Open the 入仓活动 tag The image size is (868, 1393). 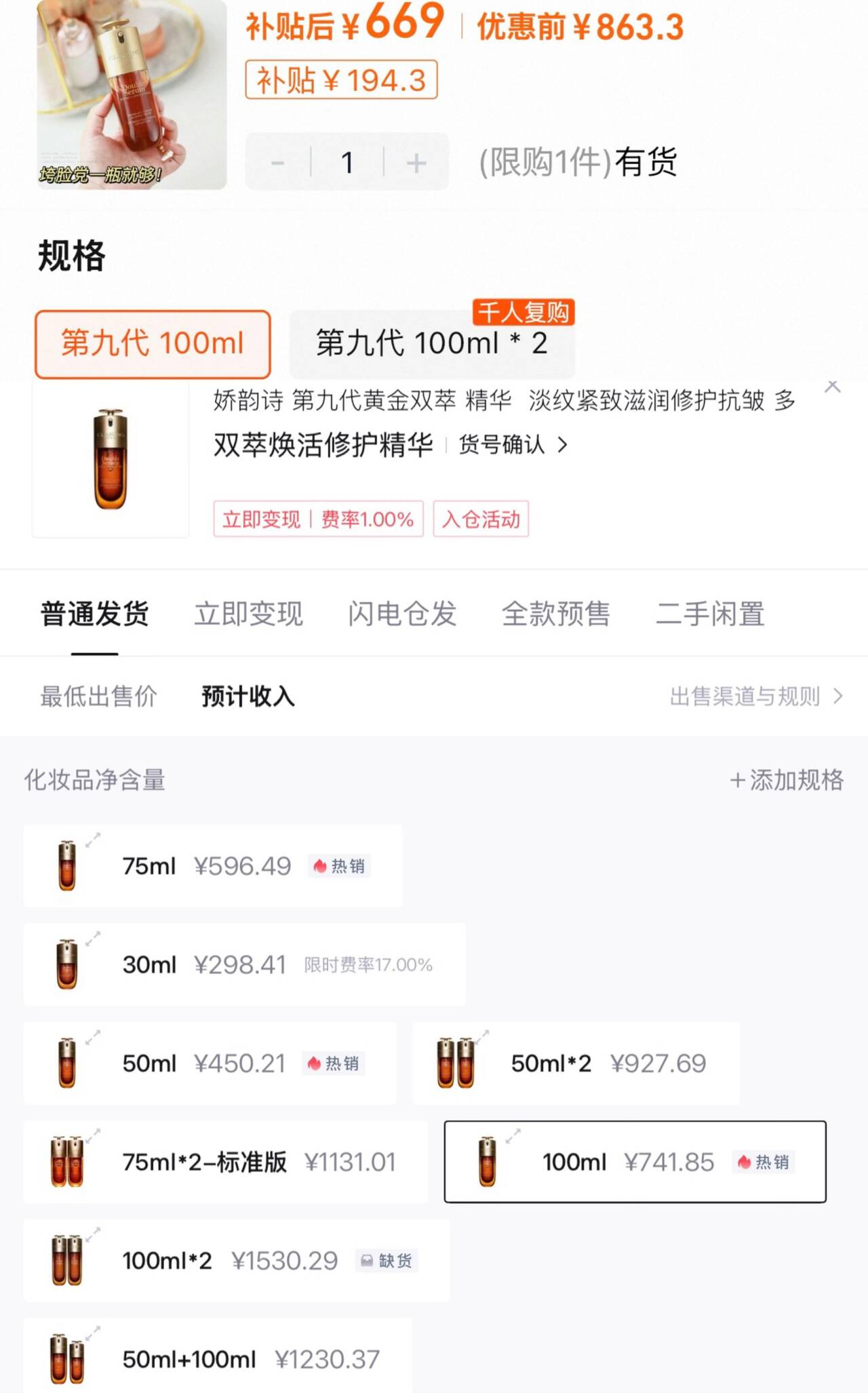481,519
